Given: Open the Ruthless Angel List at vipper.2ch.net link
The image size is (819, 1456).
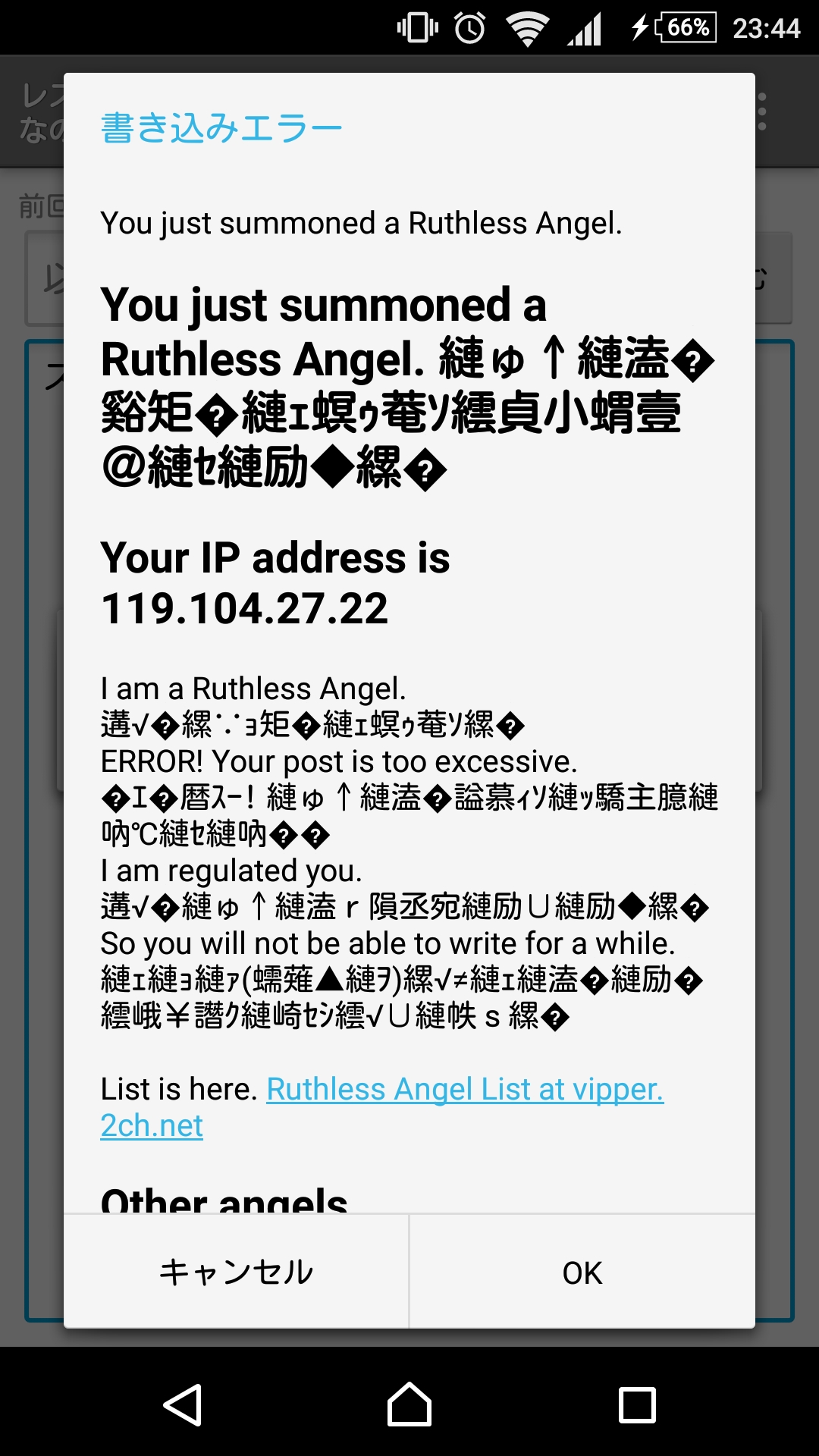Looking at the screenshot, I should [464, 1090].
